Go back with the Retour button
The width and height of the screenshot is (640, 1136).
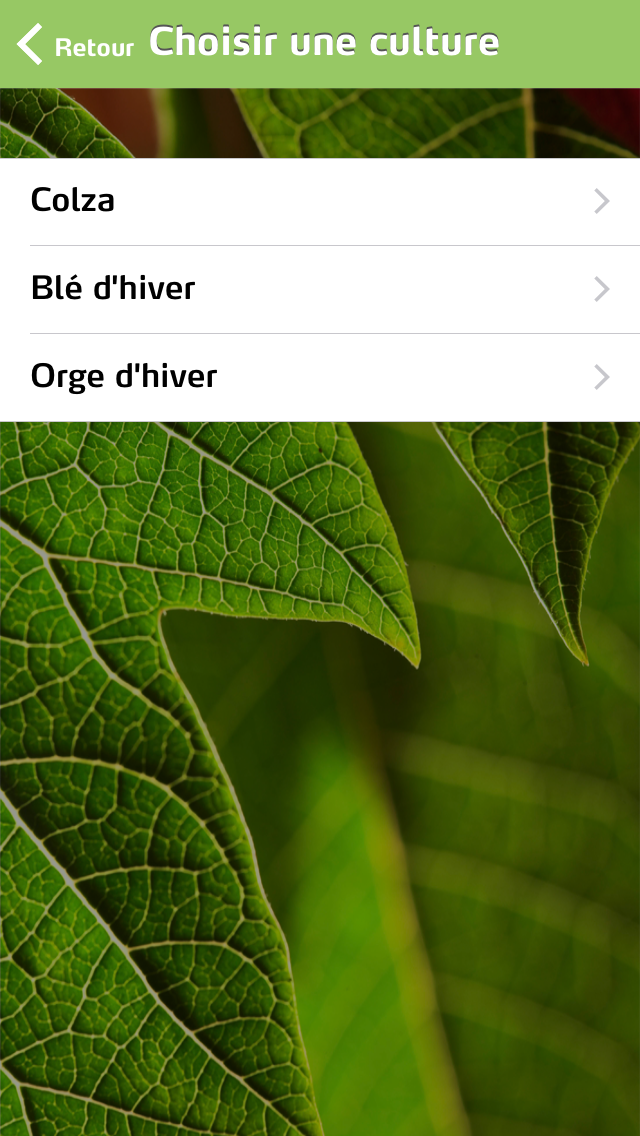tap(75, 45)
